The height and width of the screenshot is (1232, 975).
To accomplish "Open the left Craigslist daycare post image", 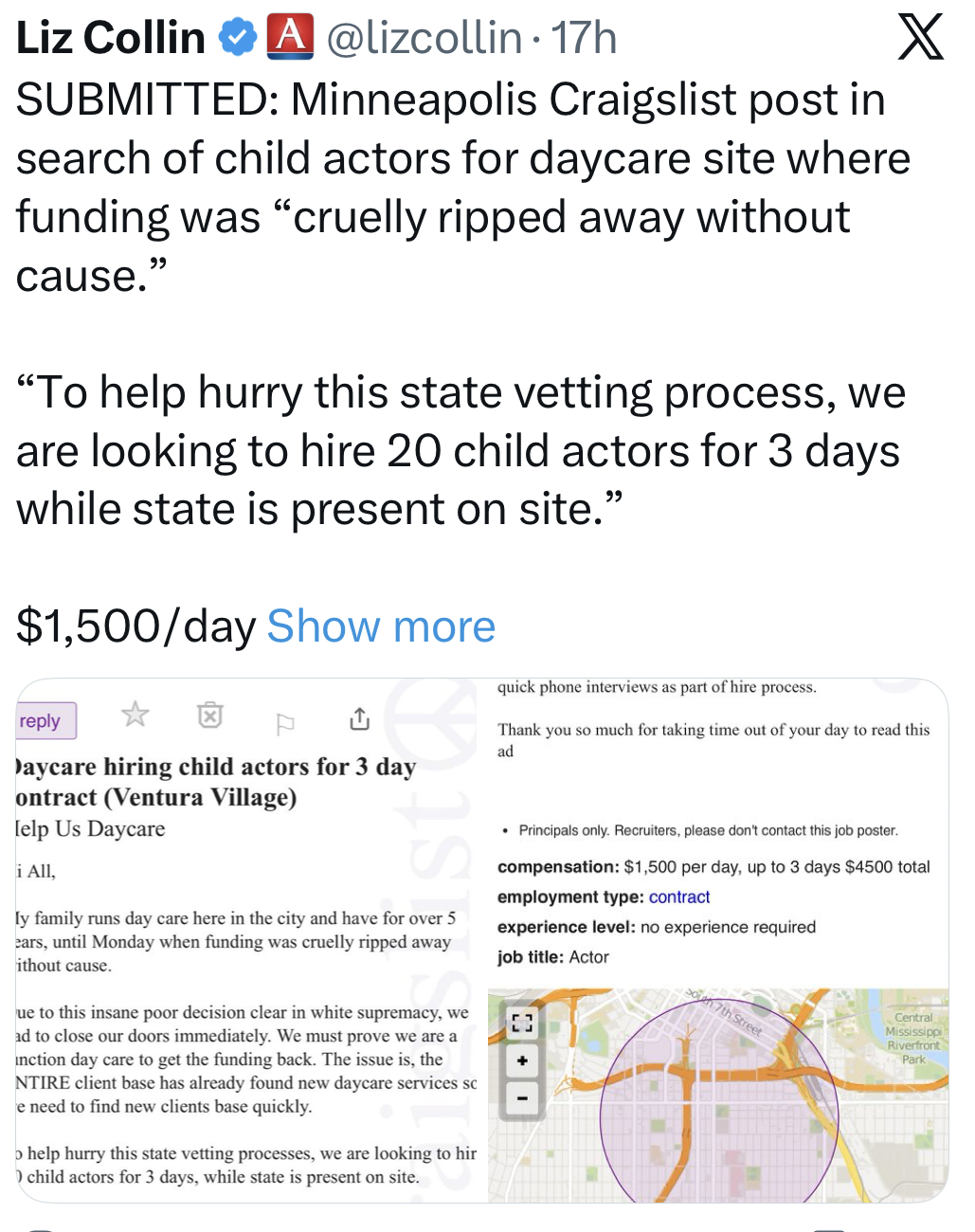I will pos(248,940).
